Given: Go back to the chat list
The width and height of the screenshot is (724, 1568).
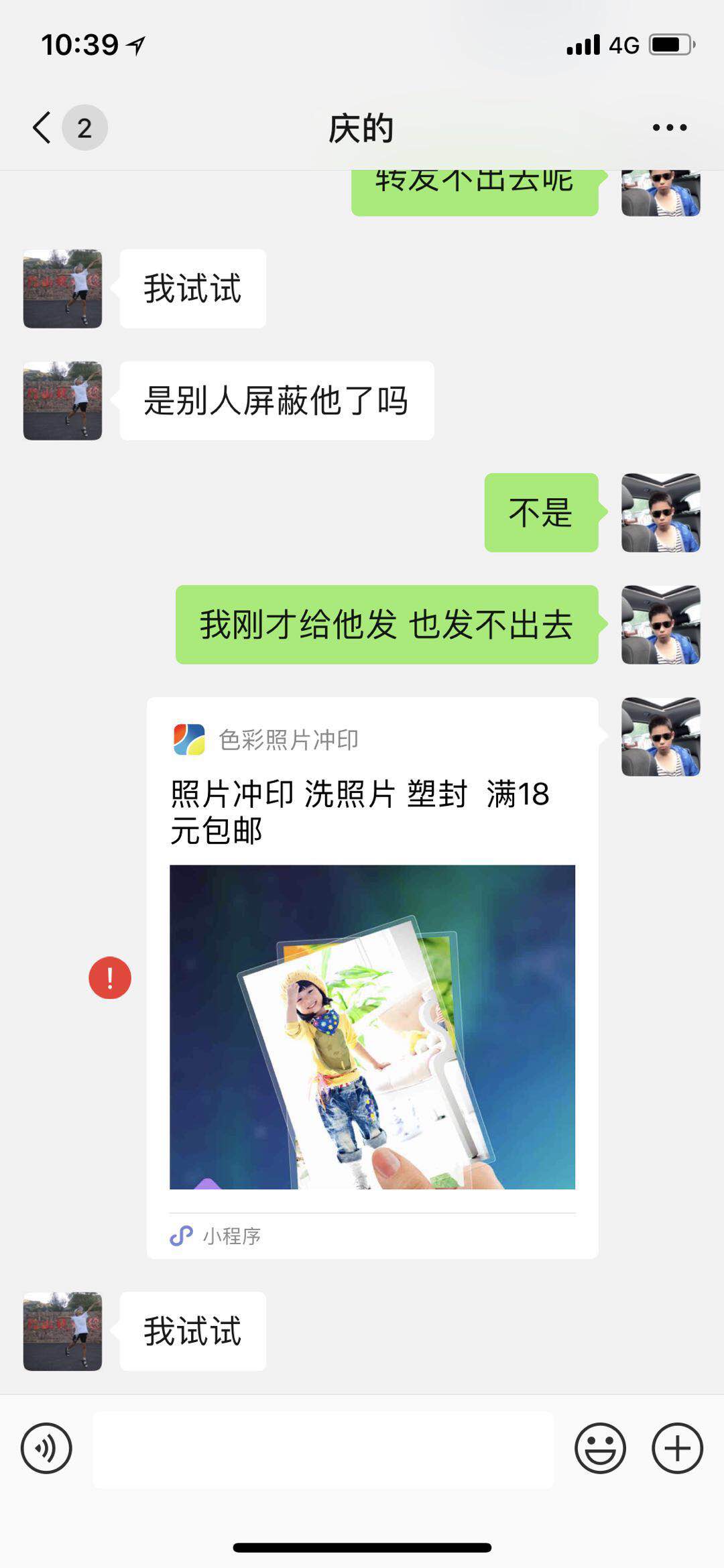Looking at the screenshot, I should click(x=42, y=127).
